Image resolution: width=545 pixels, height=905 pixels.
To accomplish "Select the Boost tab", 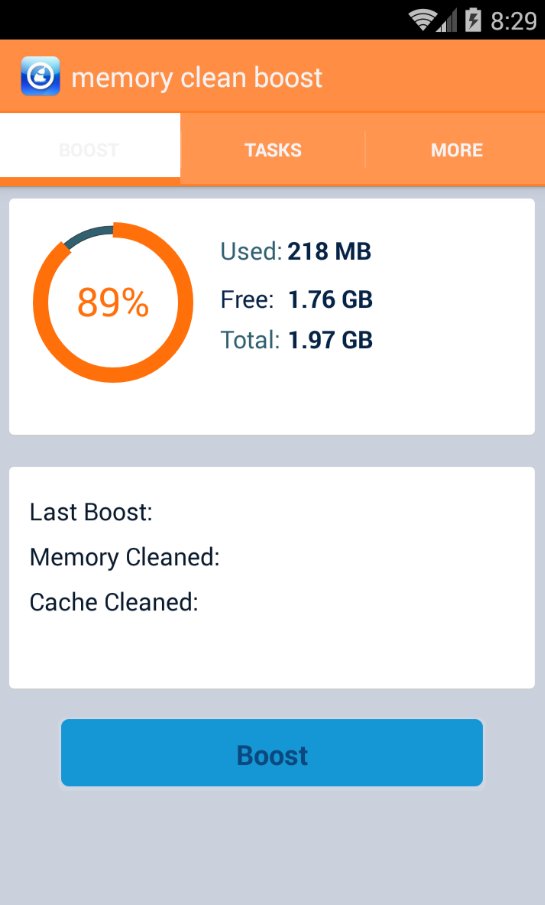I will [x=90, y=149].
